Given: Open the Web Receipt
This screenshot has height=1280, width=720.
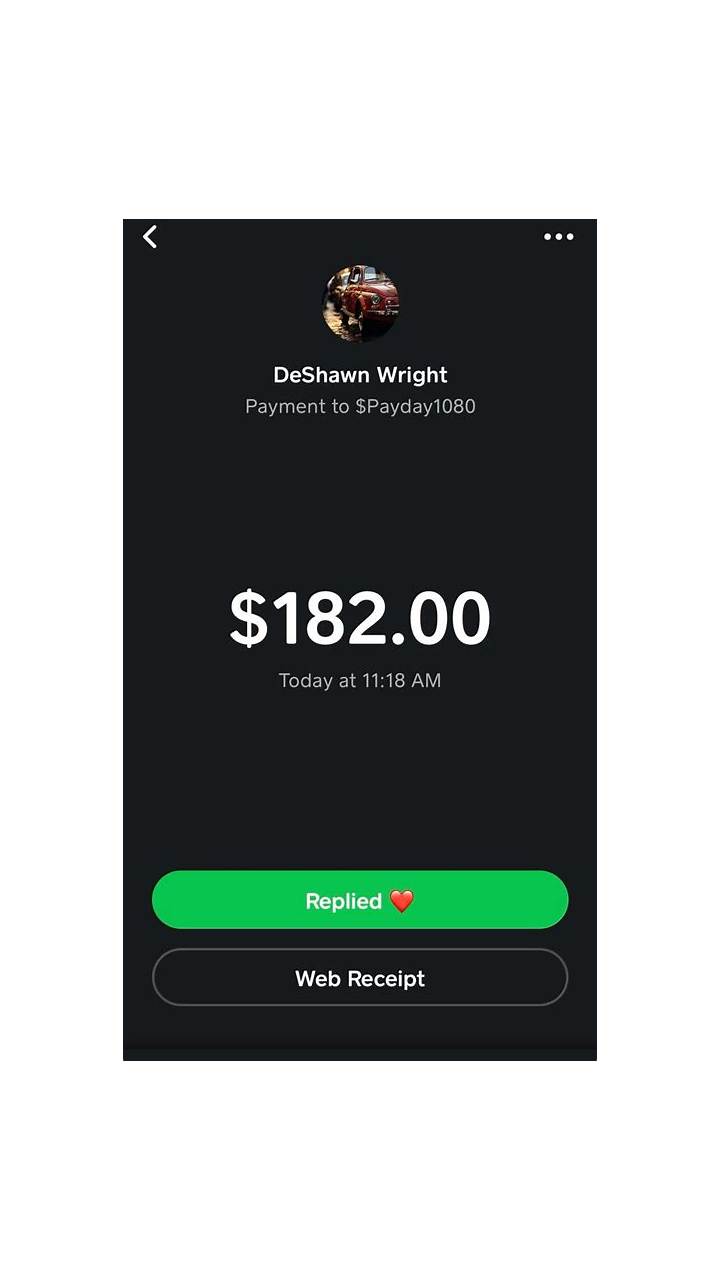Looking at the screenshot, I should (360, 978).
